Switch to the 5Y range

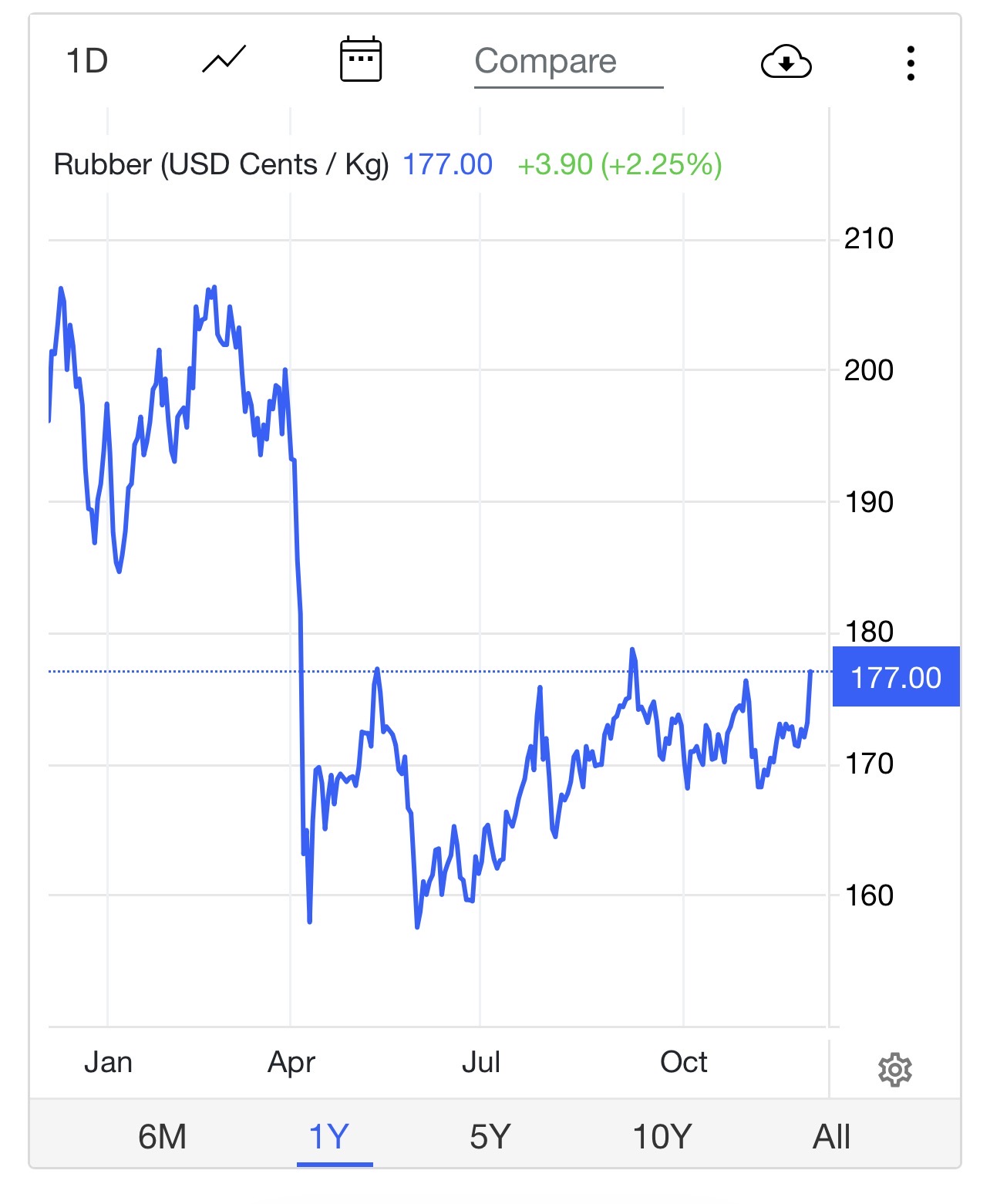tap(490, 1137)
